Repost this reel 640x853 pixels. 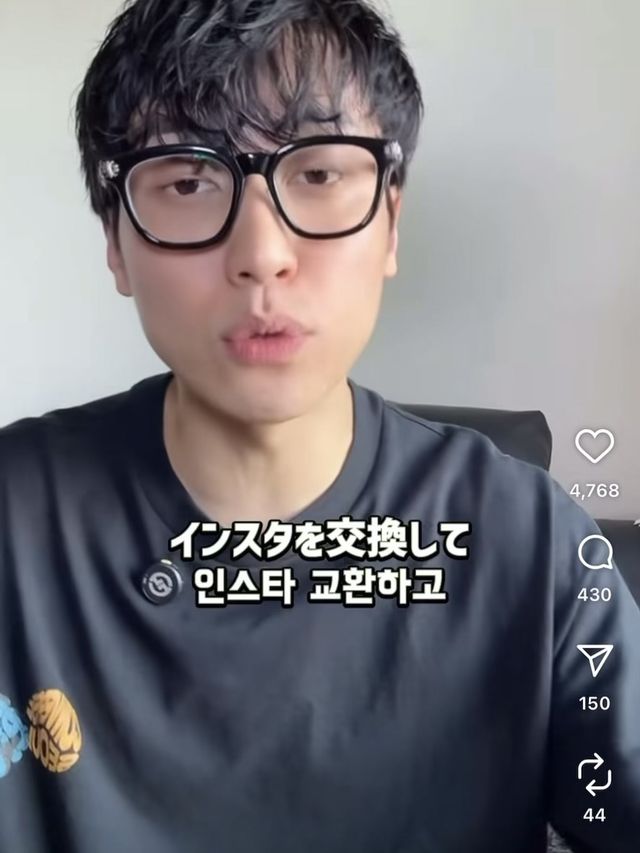coord(594,773)
